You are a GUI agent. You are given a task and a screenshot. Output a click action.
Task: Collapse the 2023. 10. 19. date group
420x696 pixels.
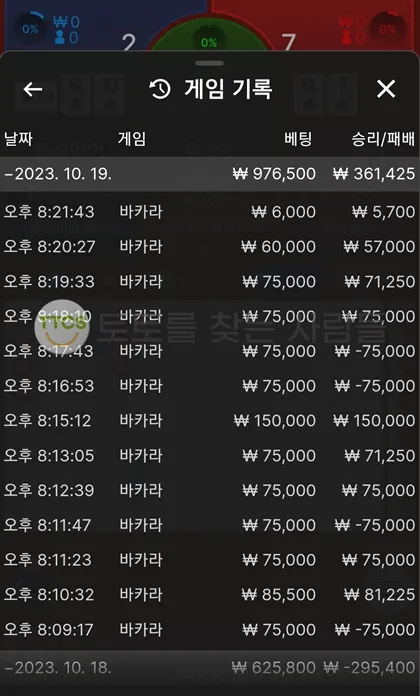(210, 174)
